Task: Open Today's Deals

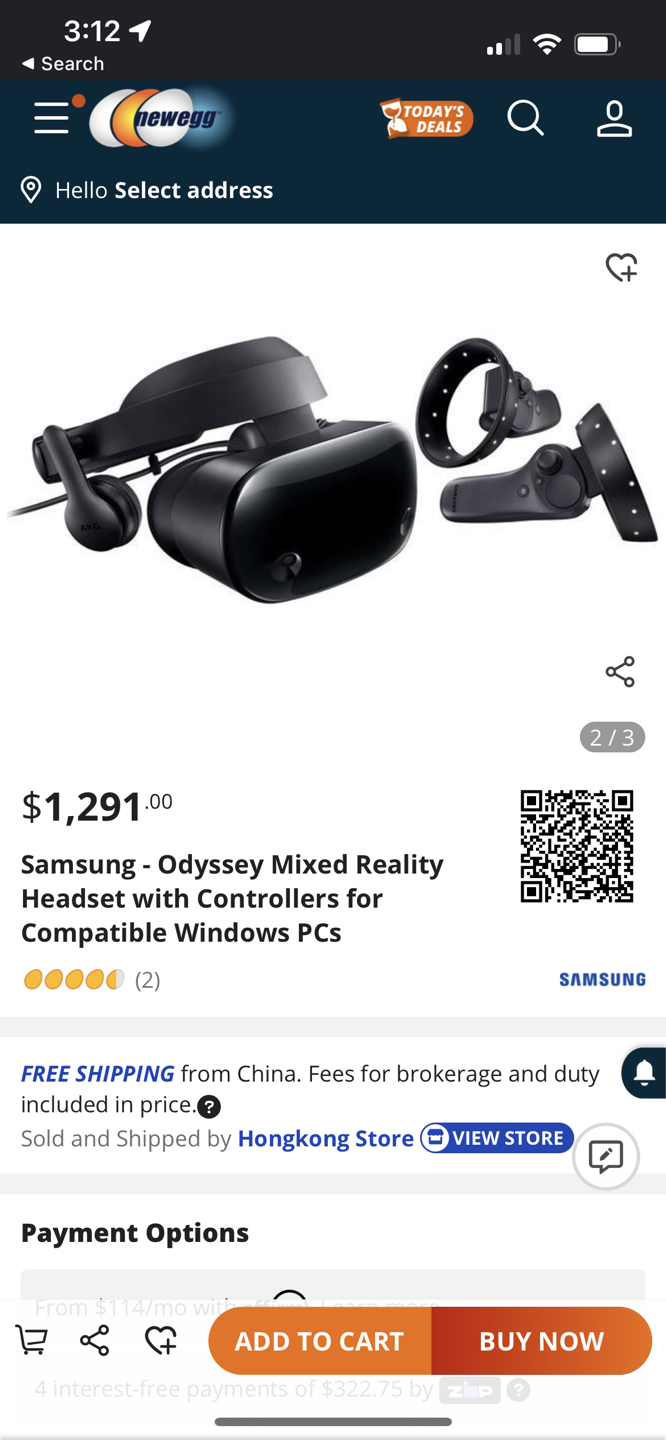Action: 427,118
